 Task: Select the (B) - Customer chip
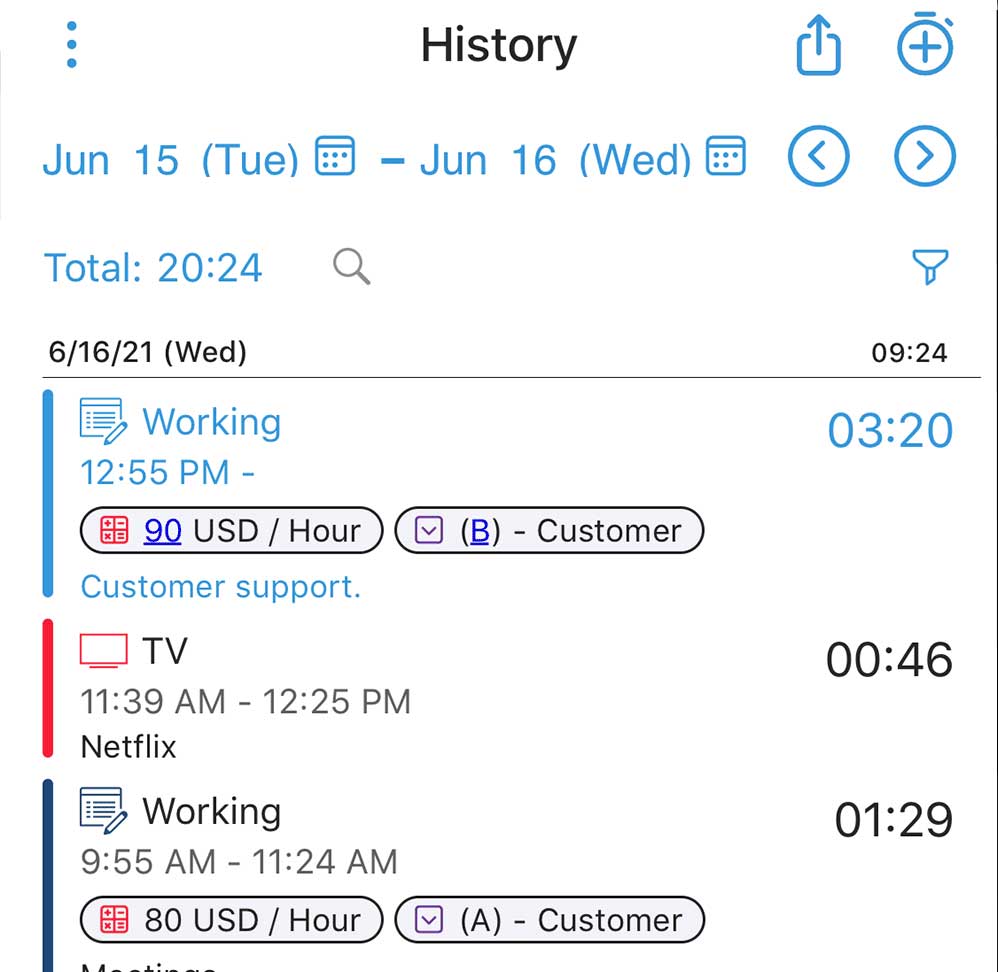click(x=550, y=531)
